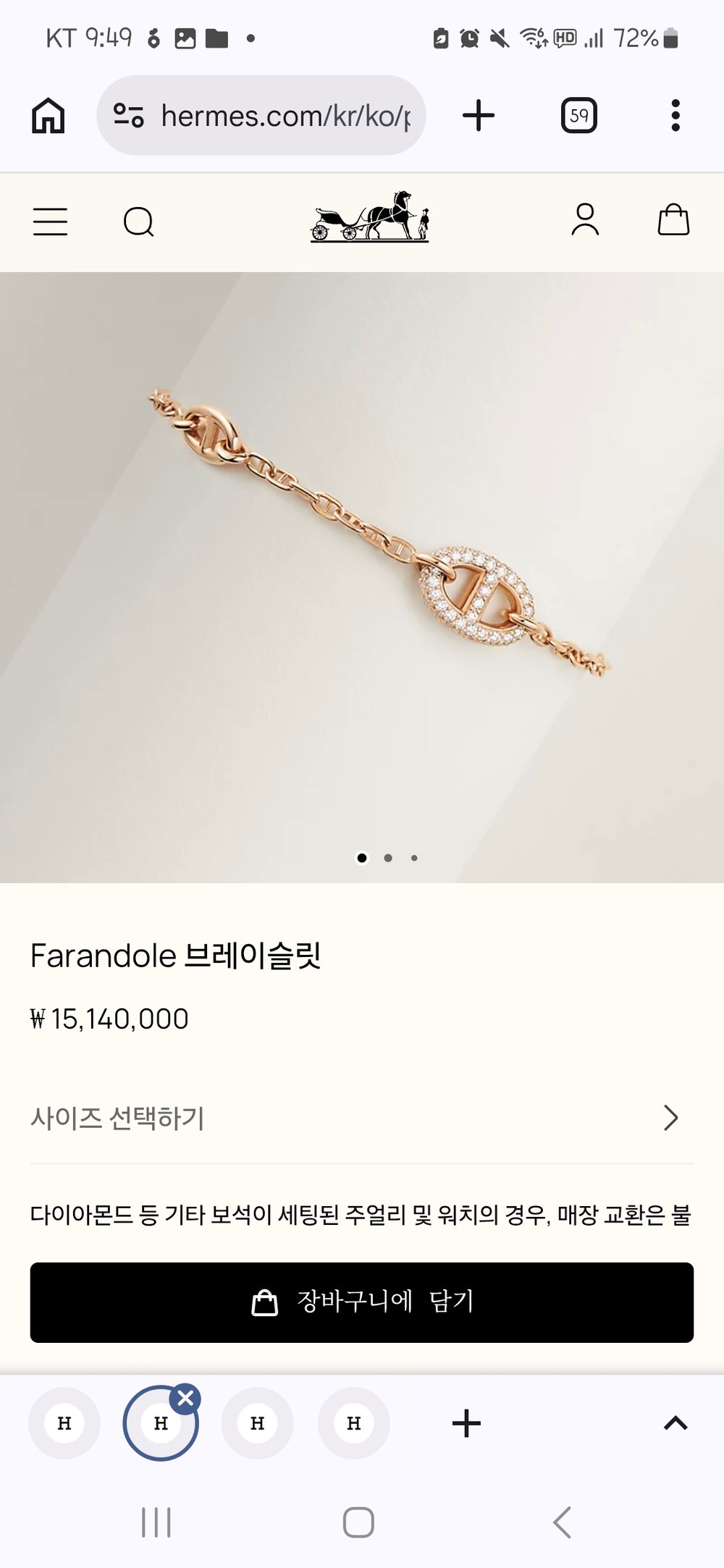Search the Hermès store
Viewport: 724px width, 1568px height.
click(138, 222)
